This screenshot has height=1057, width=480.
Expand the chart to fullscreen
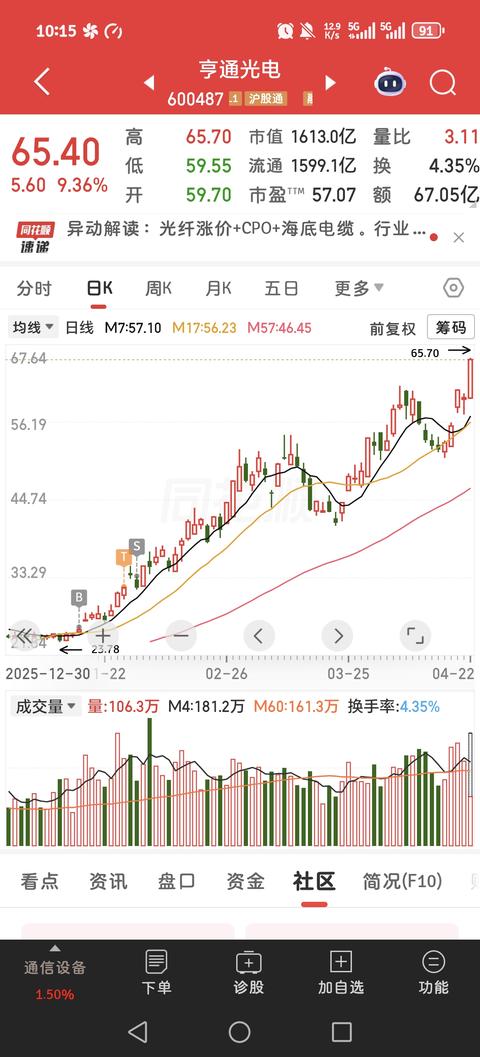(415, 635)
